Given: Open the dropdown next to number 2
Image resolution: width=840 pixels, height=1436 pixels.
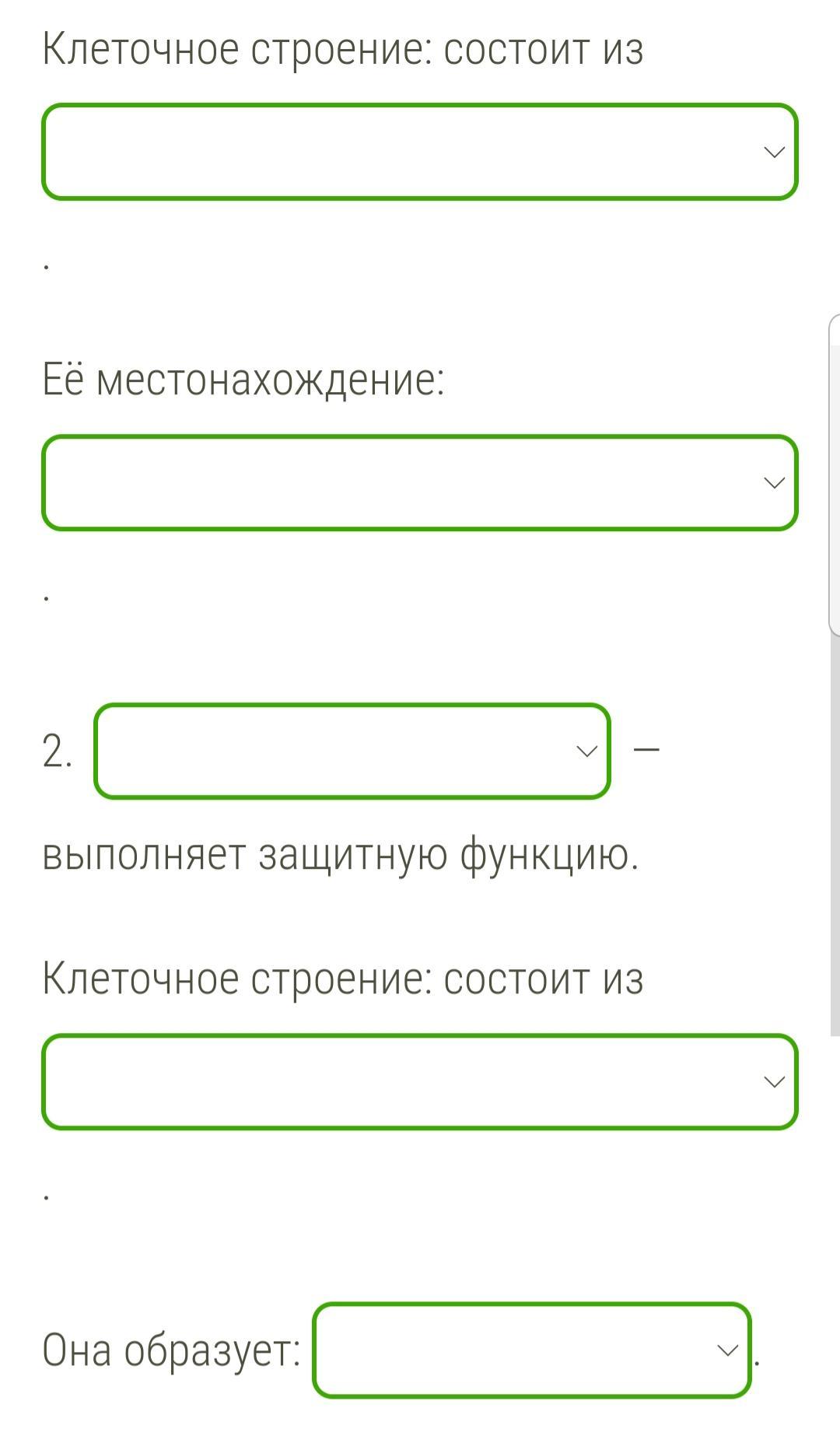Looking at the screenshot, I should tap(352, 751).
